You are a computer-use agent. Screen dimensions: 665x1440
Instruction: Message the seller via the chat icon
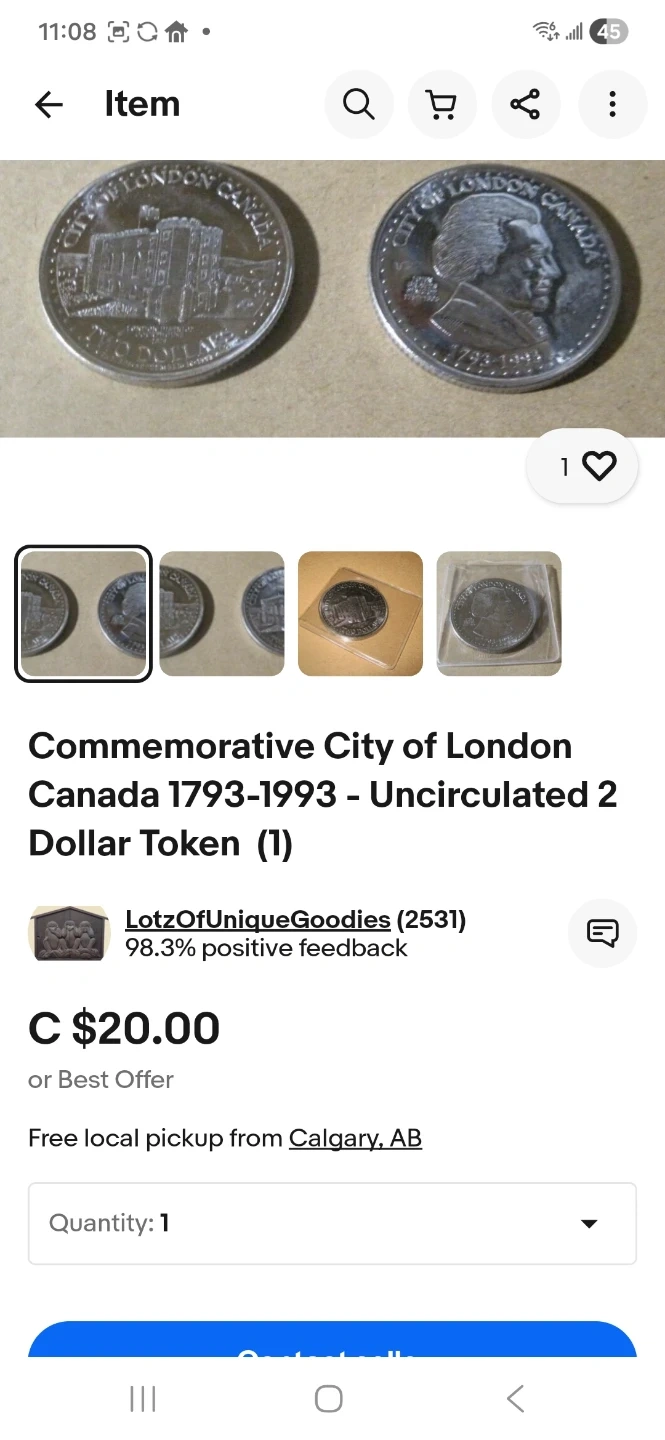pyautogui.click(x=602, y=933)
